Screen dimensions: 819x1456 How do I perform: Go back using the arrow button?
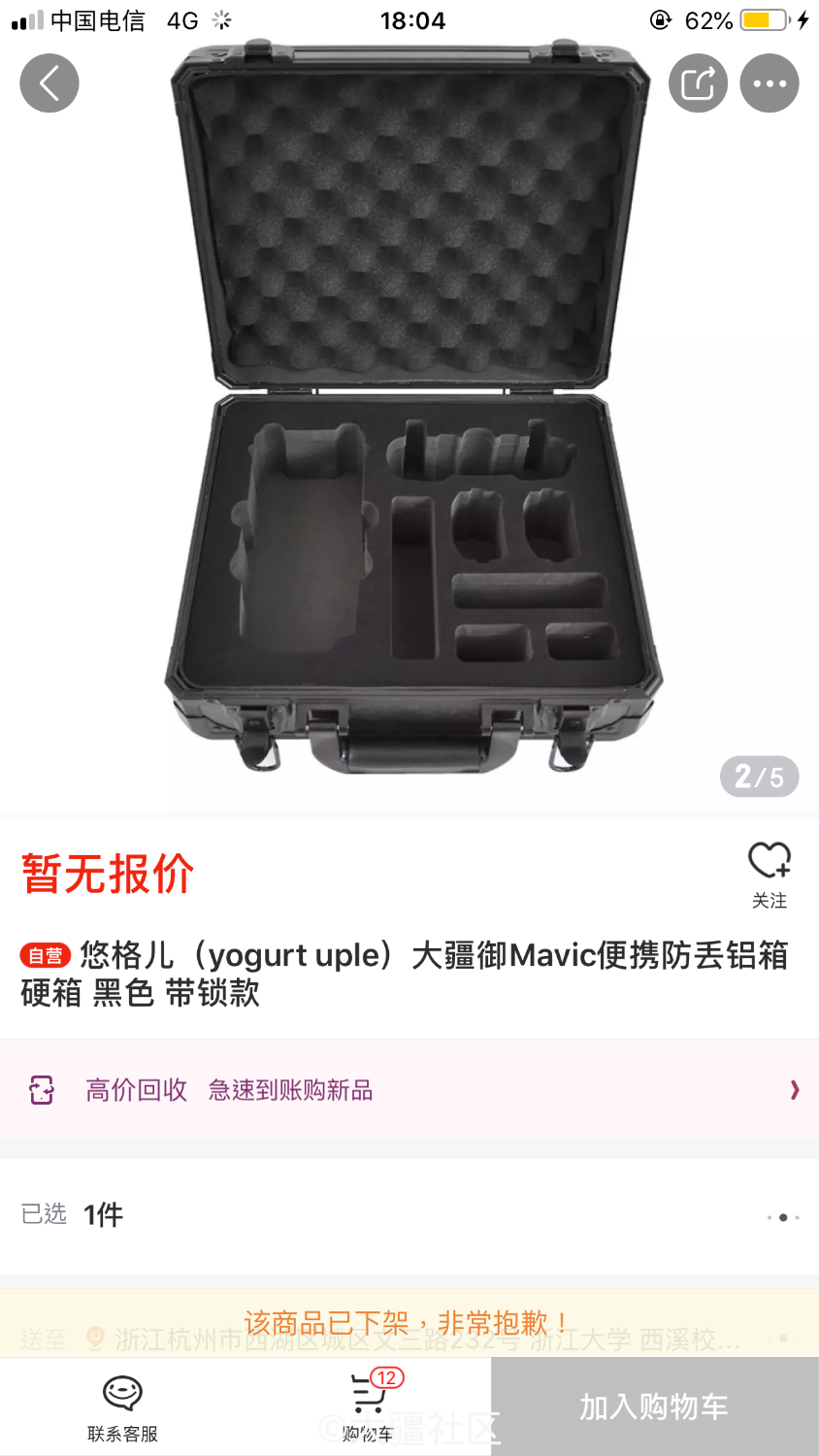[x=49, y=83]
